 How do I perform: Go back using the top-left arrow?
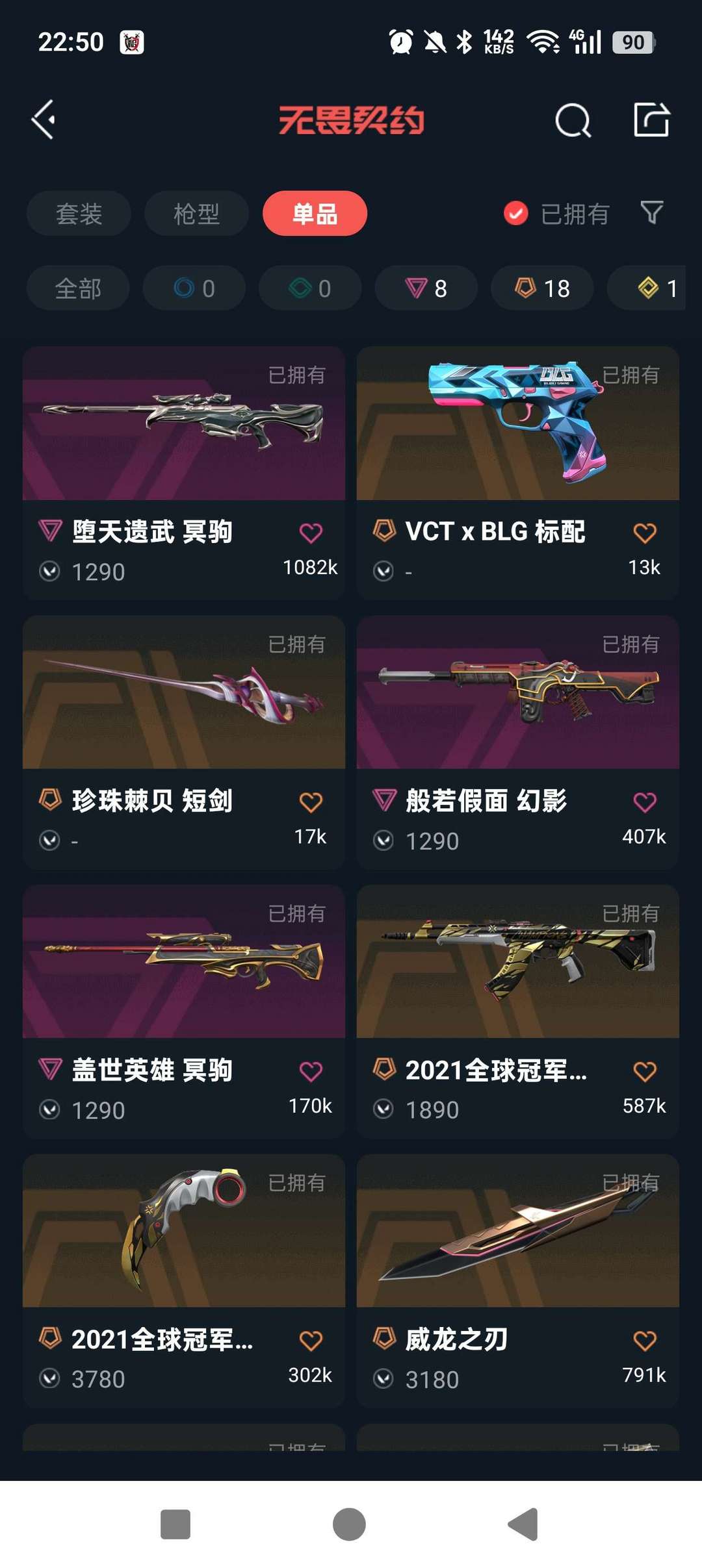44,120
